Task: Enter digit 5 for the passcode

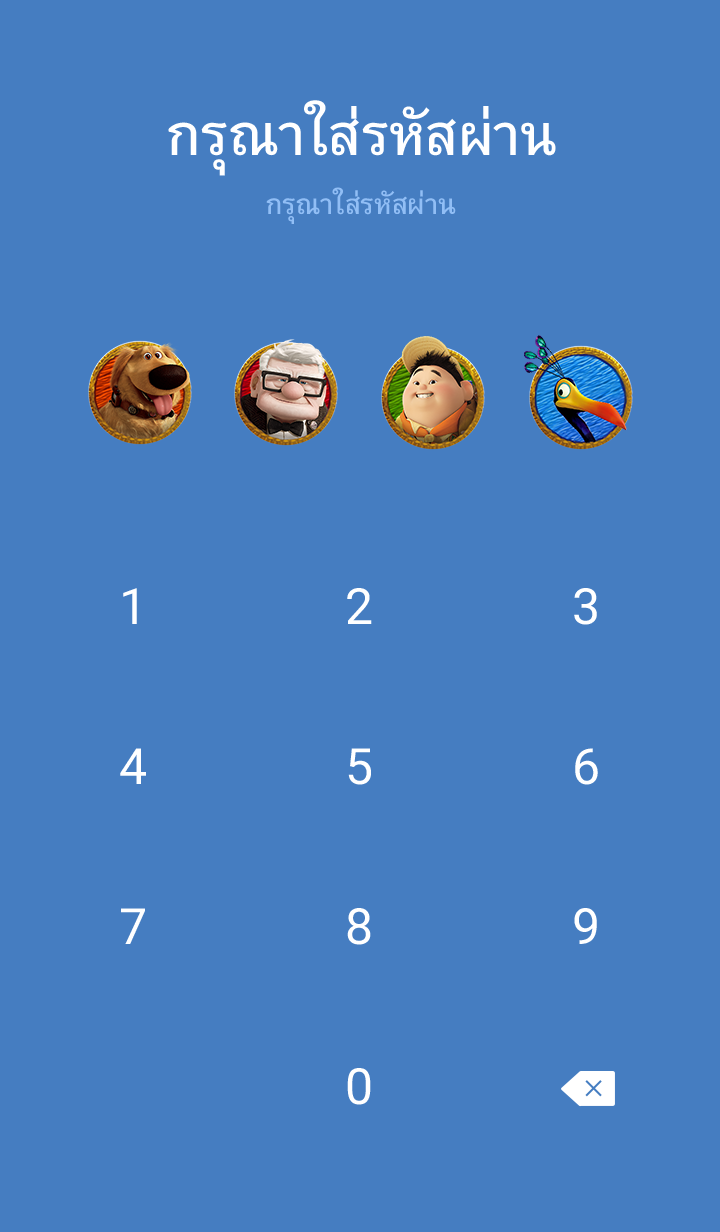Action: [359, 767]
